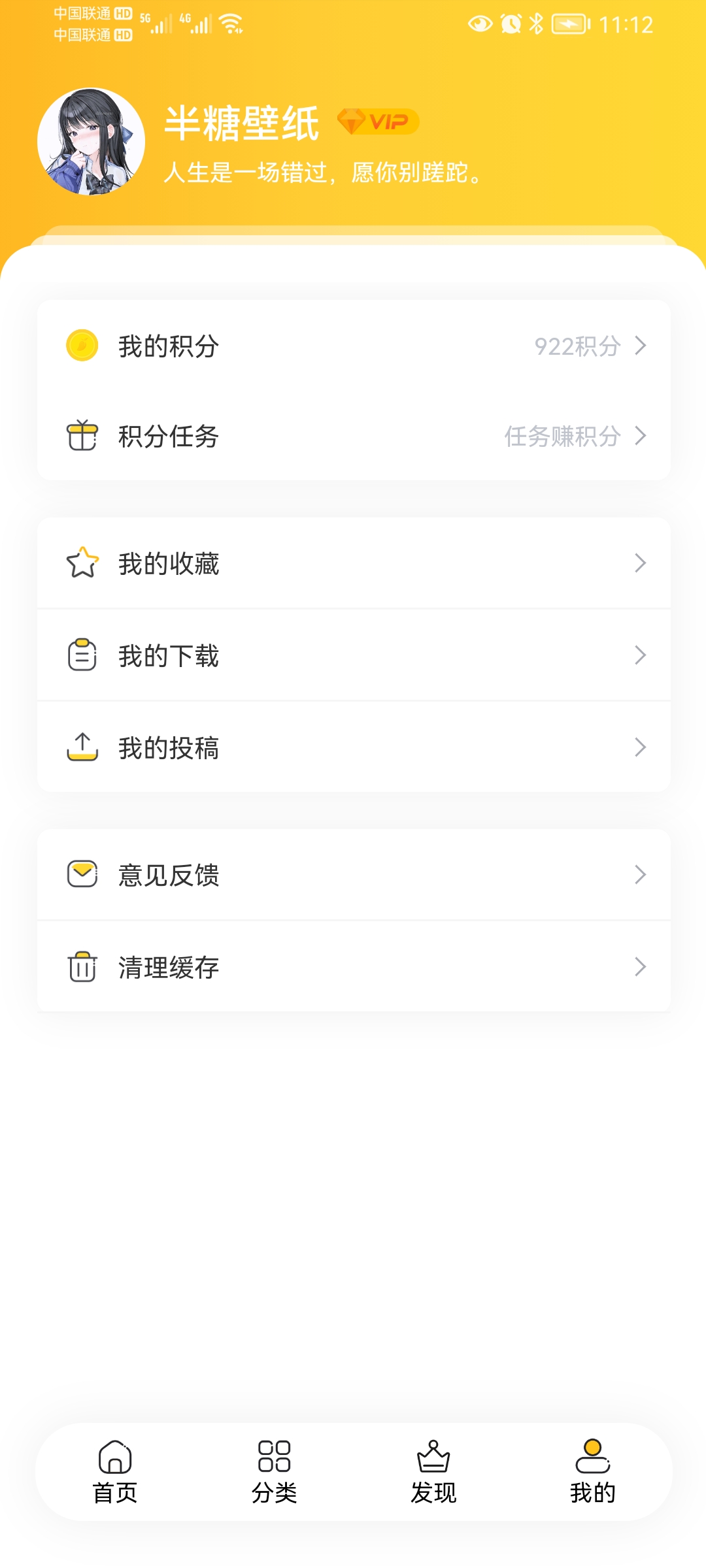This screenshot has height=1568, width=706.
Task: Click 922积分 to view points
Action: (577, 346)
